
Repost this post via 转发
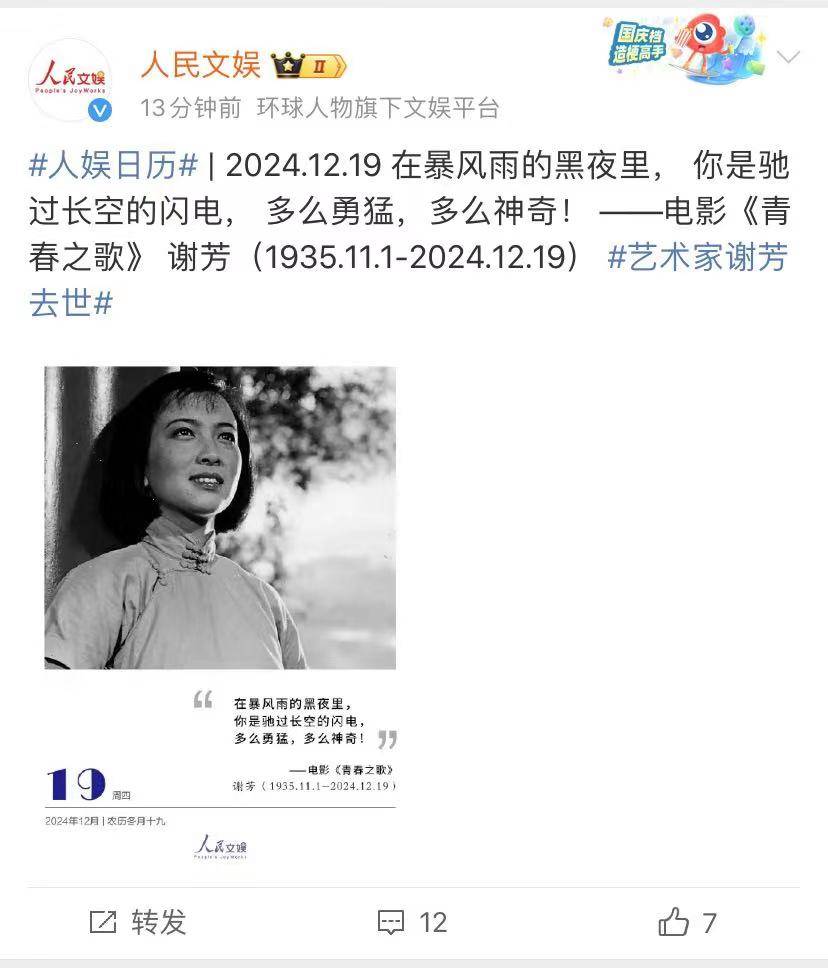[138, 922]
